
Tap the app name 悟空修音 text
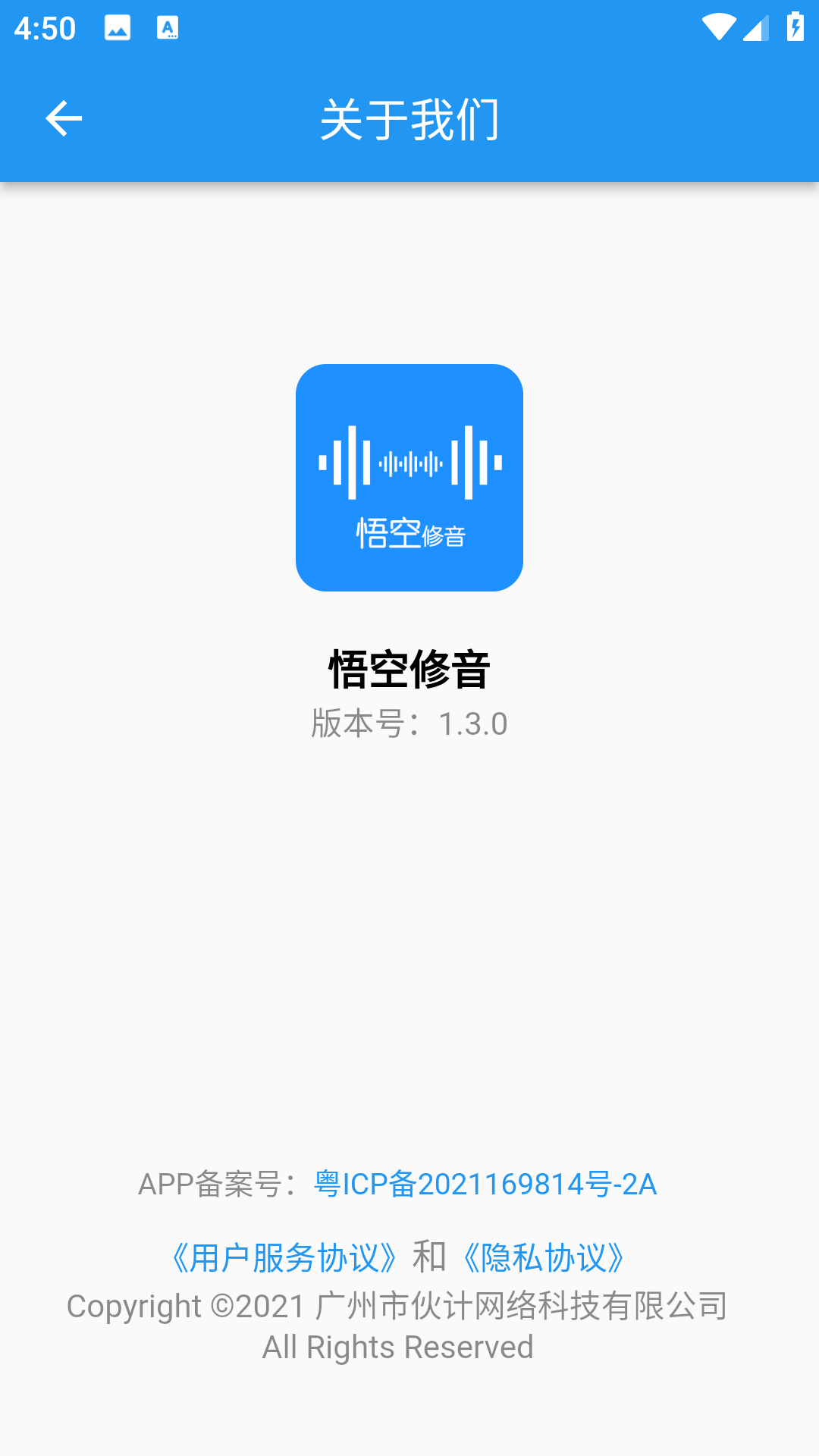point(409,670)
